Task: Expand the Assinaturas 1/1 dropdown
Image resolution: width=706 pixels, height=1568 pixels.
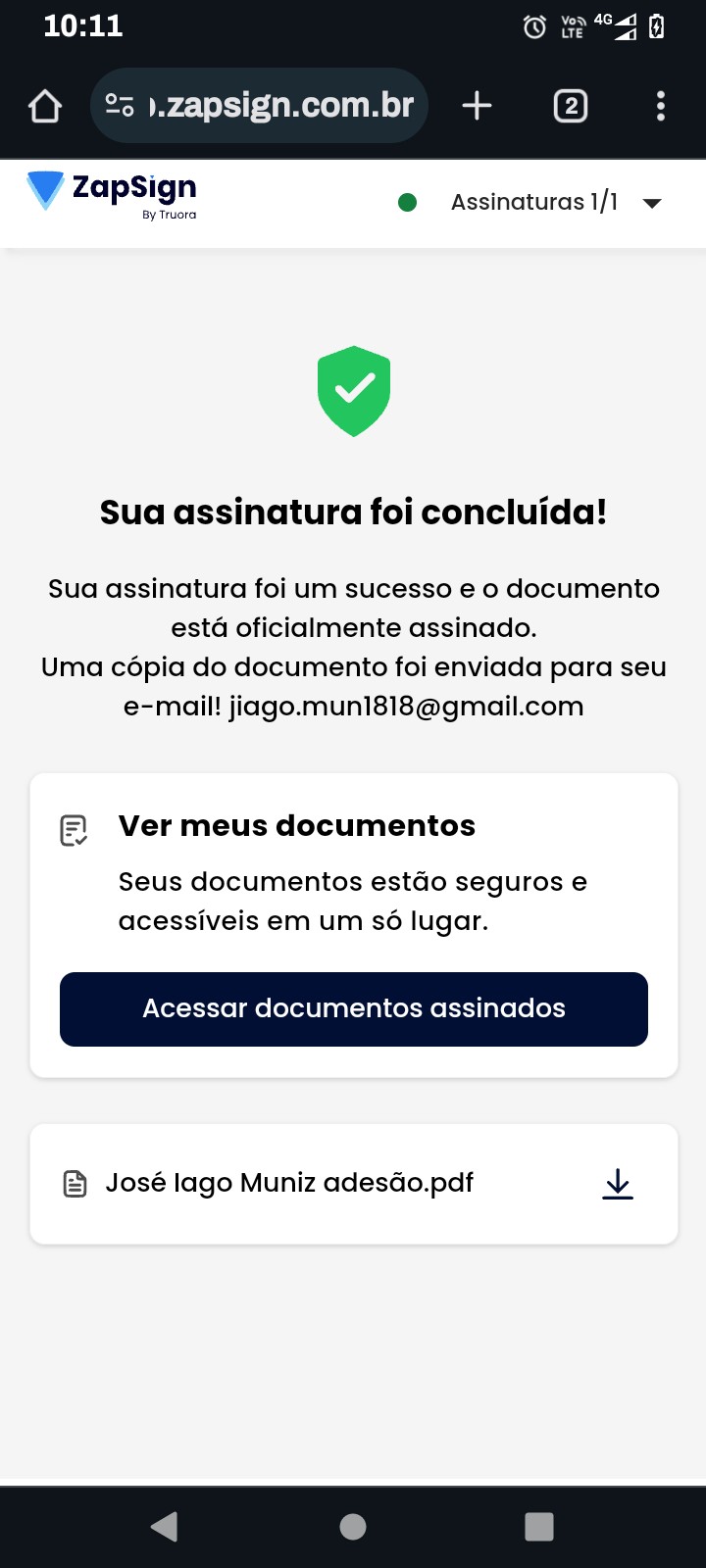Action: pyautogui.click(x=651, y=203)
